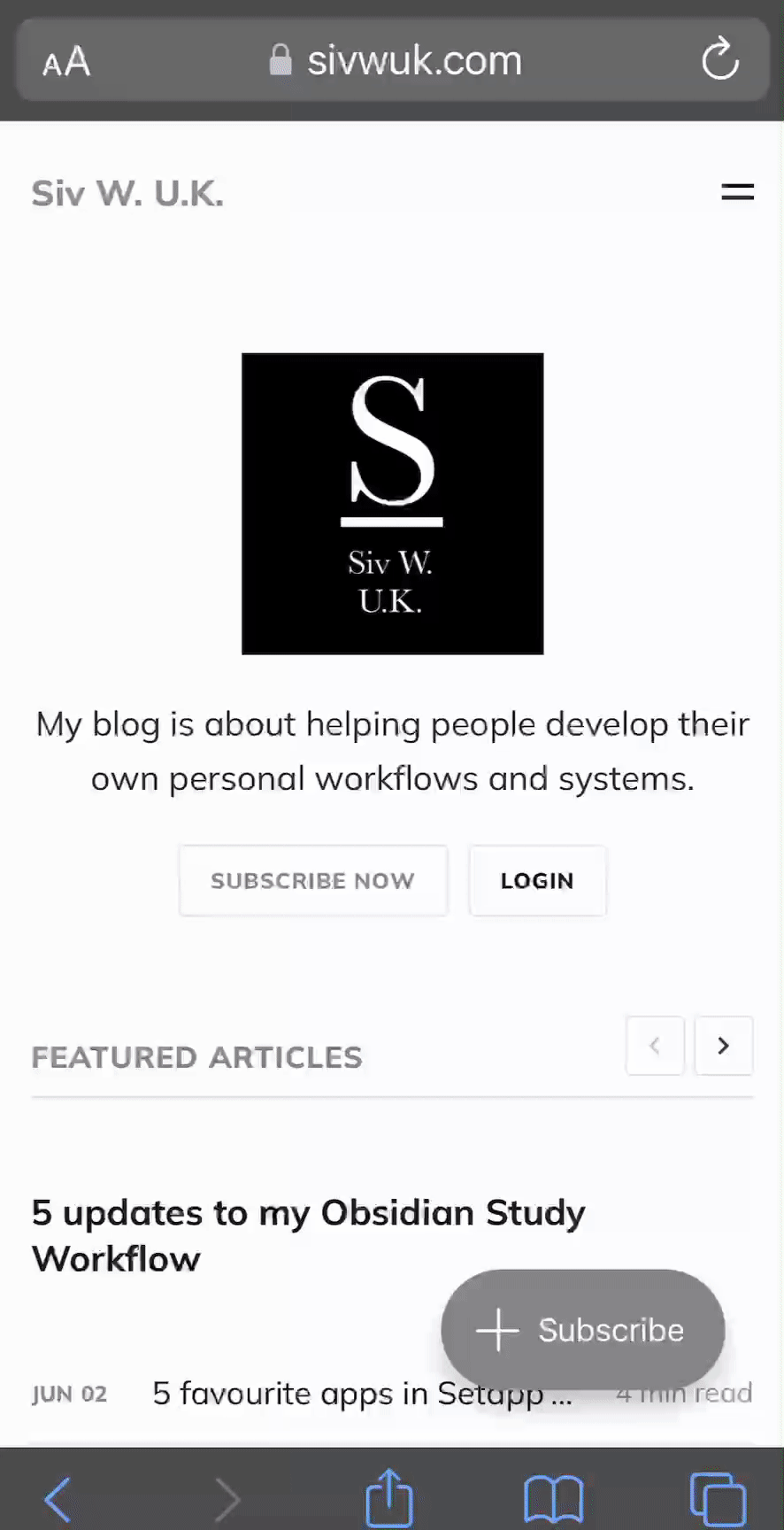784x1530 pixels.
Task: Open the Siv W. U.K. site title
Action: 127,193
